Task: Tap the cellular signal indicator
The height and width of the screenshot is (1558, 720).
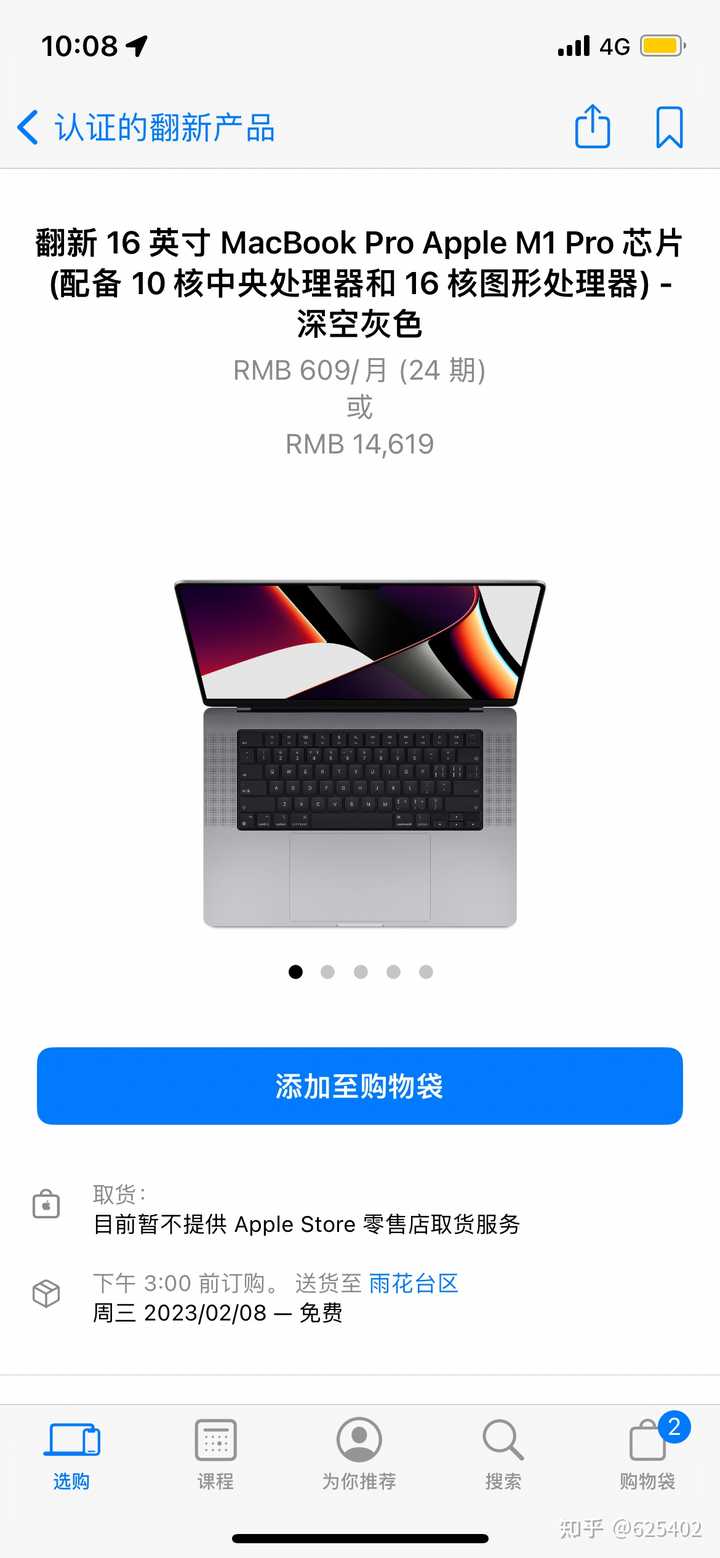Action: pyautogui.click(x=575, y=45)
